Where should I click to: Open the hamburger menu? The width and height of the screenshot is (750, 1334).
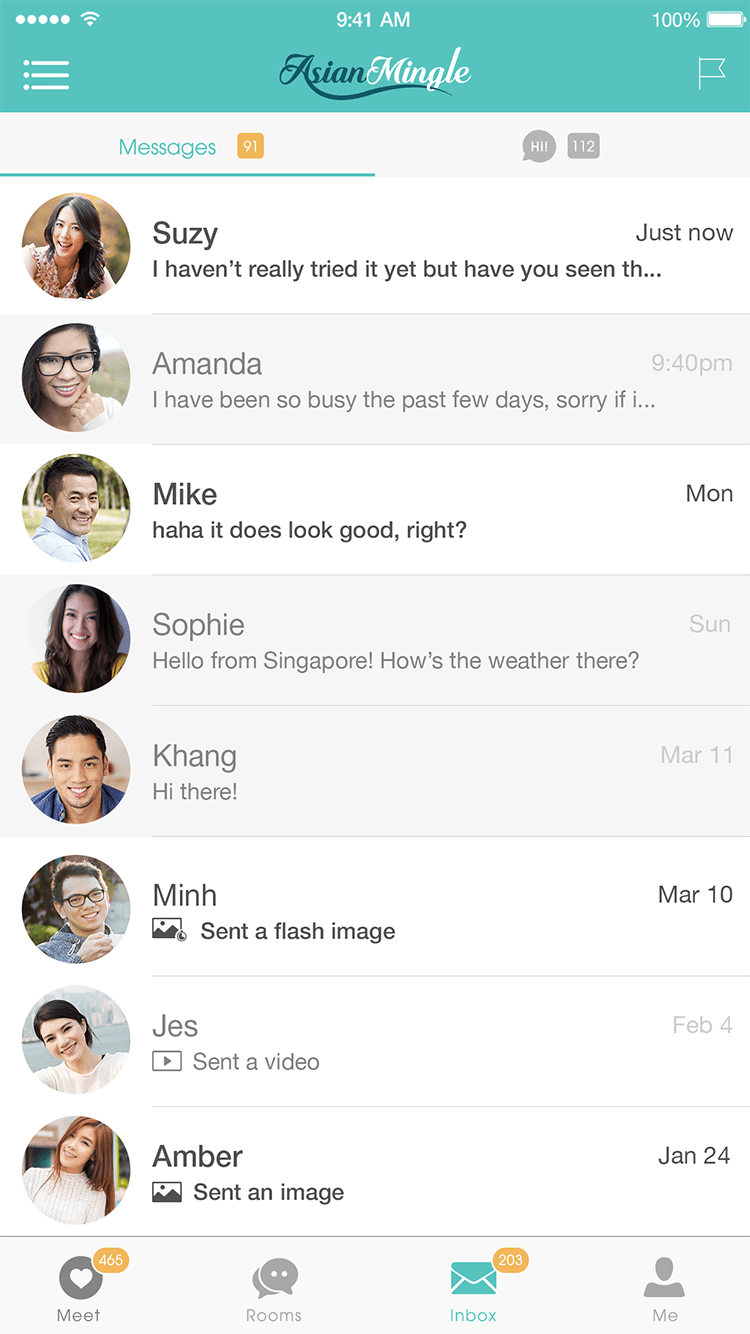46,75
